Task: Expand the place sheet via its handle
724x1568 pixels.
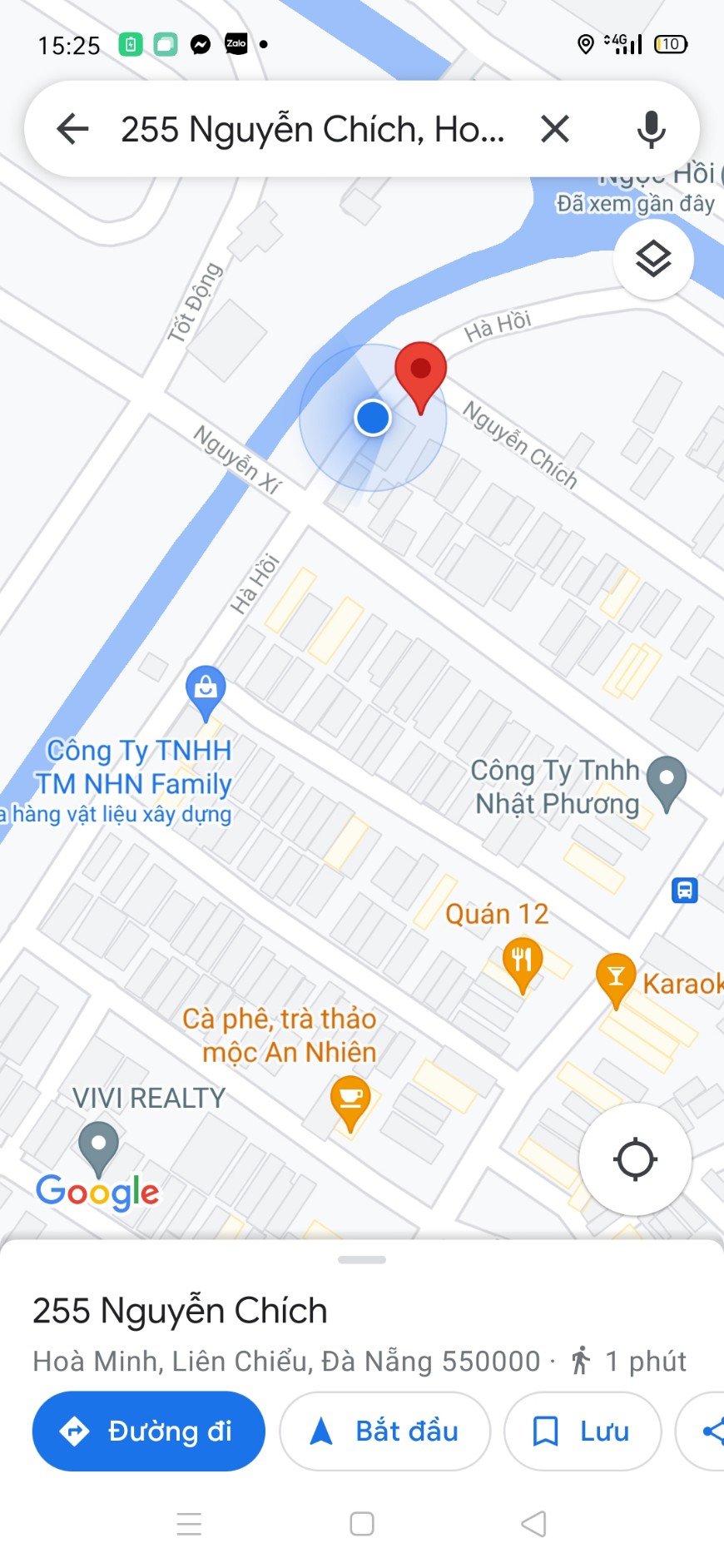Action: (362, 1259)
